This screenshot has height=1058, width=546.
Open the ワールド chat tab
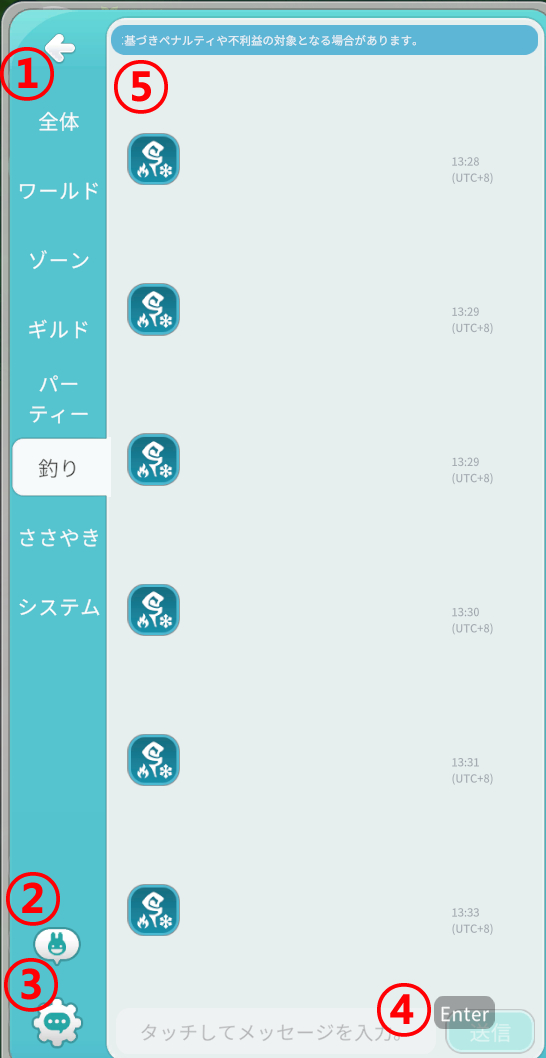pyautogui.click(x=59, y=192)
